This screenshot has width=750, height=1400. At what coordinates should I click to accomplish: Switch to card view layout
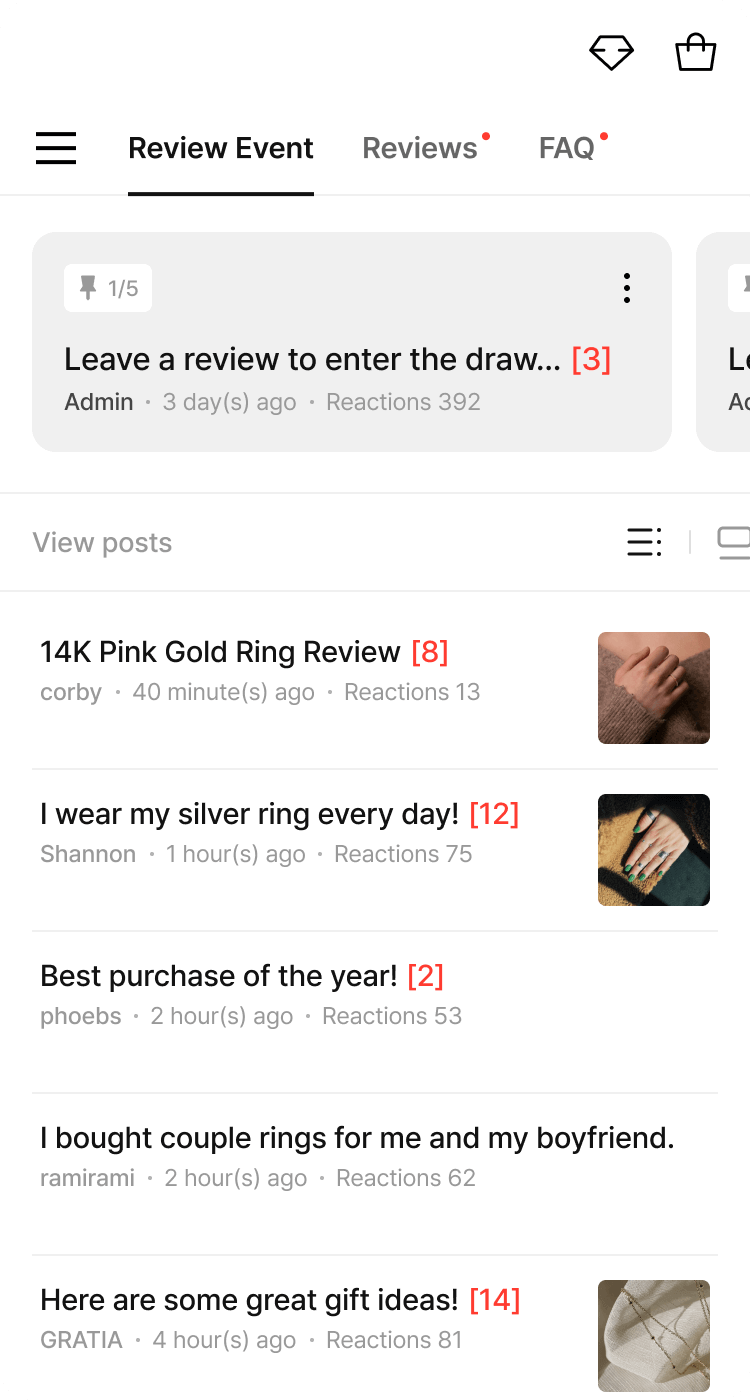(x=733, y=542)
